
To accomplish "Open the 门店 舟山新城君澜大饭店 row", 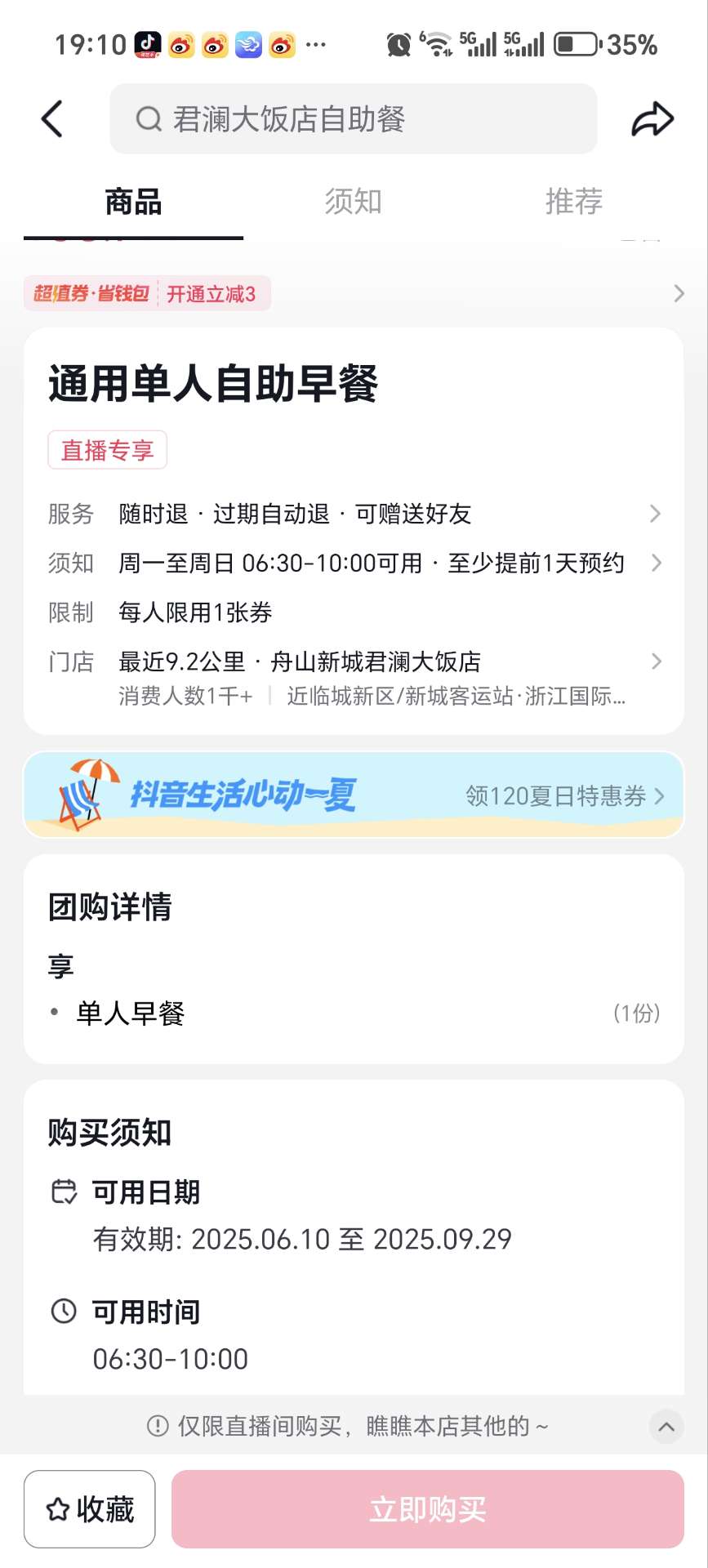I will point(353,662).
